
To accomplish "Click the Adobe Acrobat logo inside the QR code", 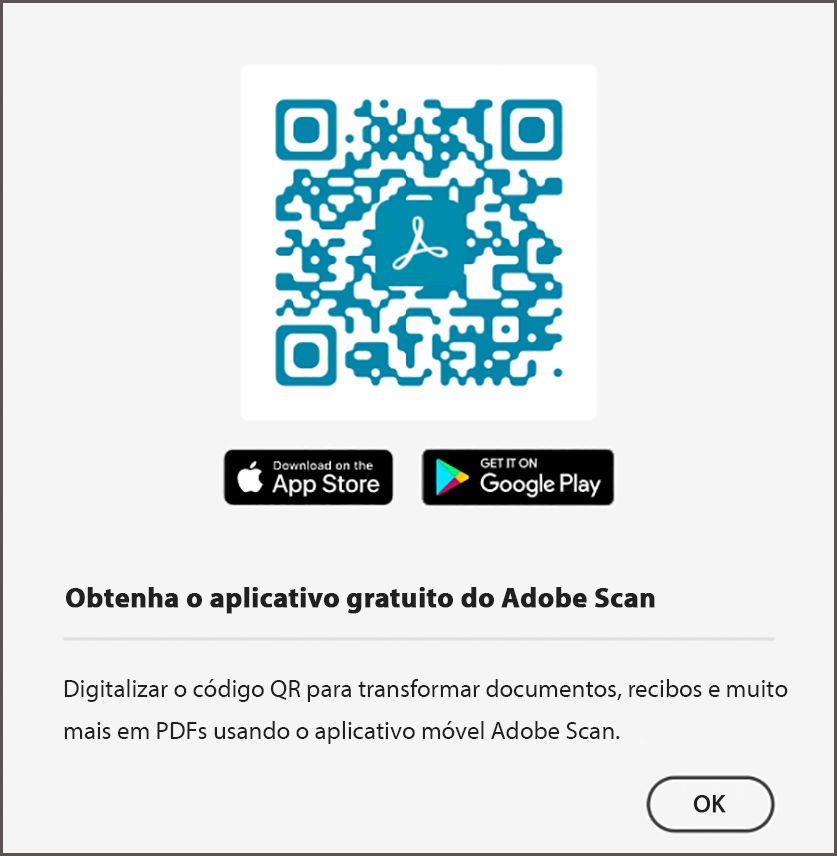I will [420, 242].
